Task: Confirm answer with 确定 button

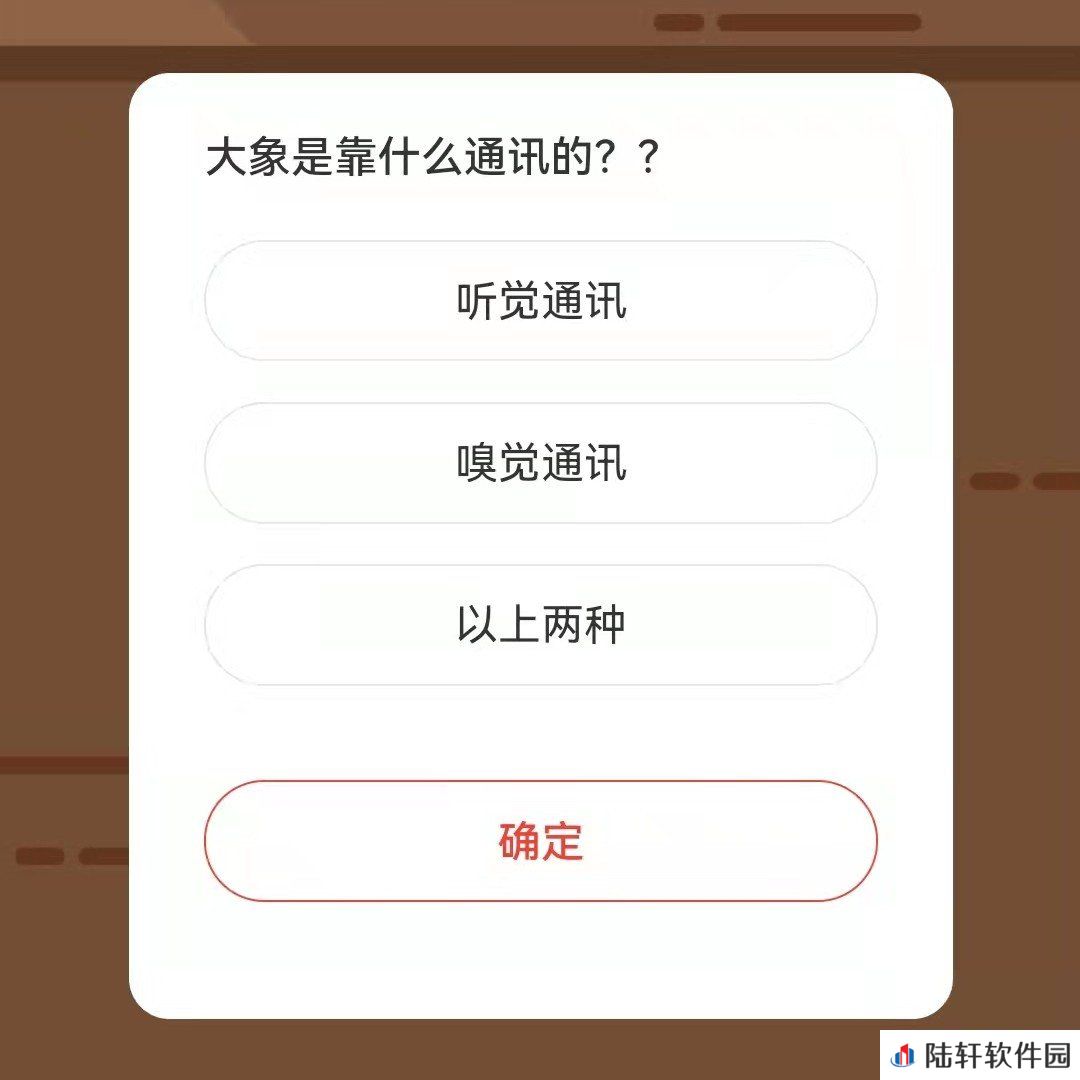Action: (x=540, y=841)
